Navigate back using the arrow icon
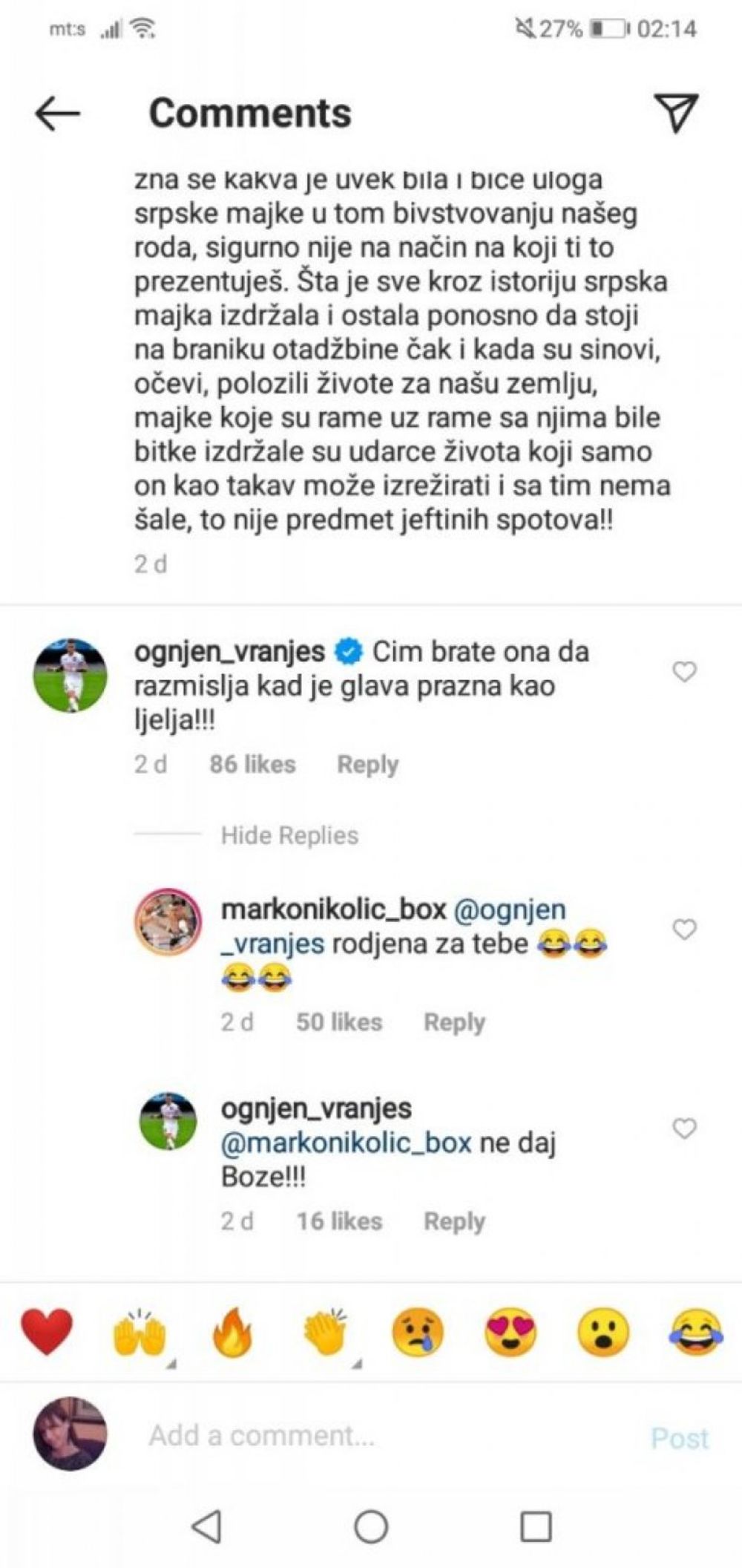This screenshot has width=742, height=1568. 53,114
